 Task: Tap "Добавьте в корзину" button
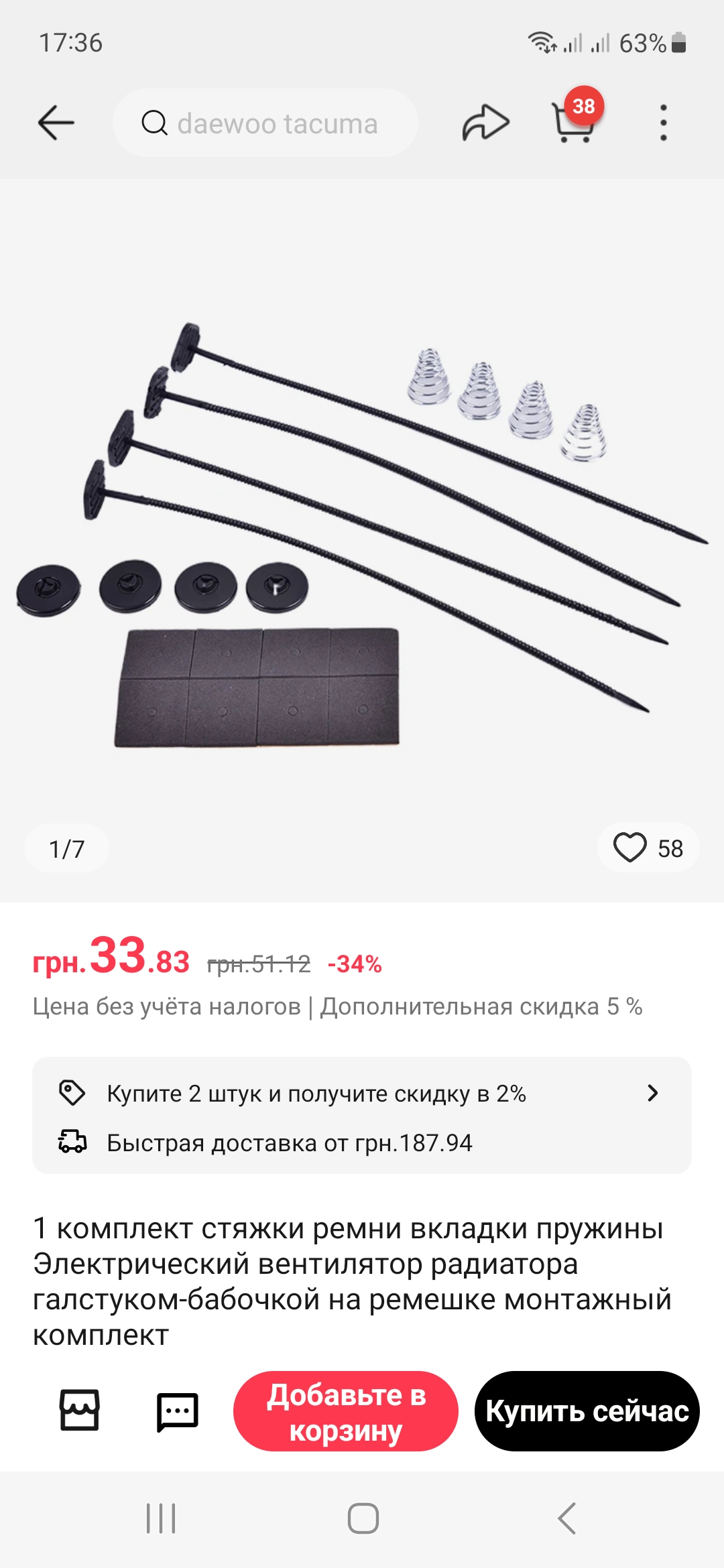point(346,1411)
